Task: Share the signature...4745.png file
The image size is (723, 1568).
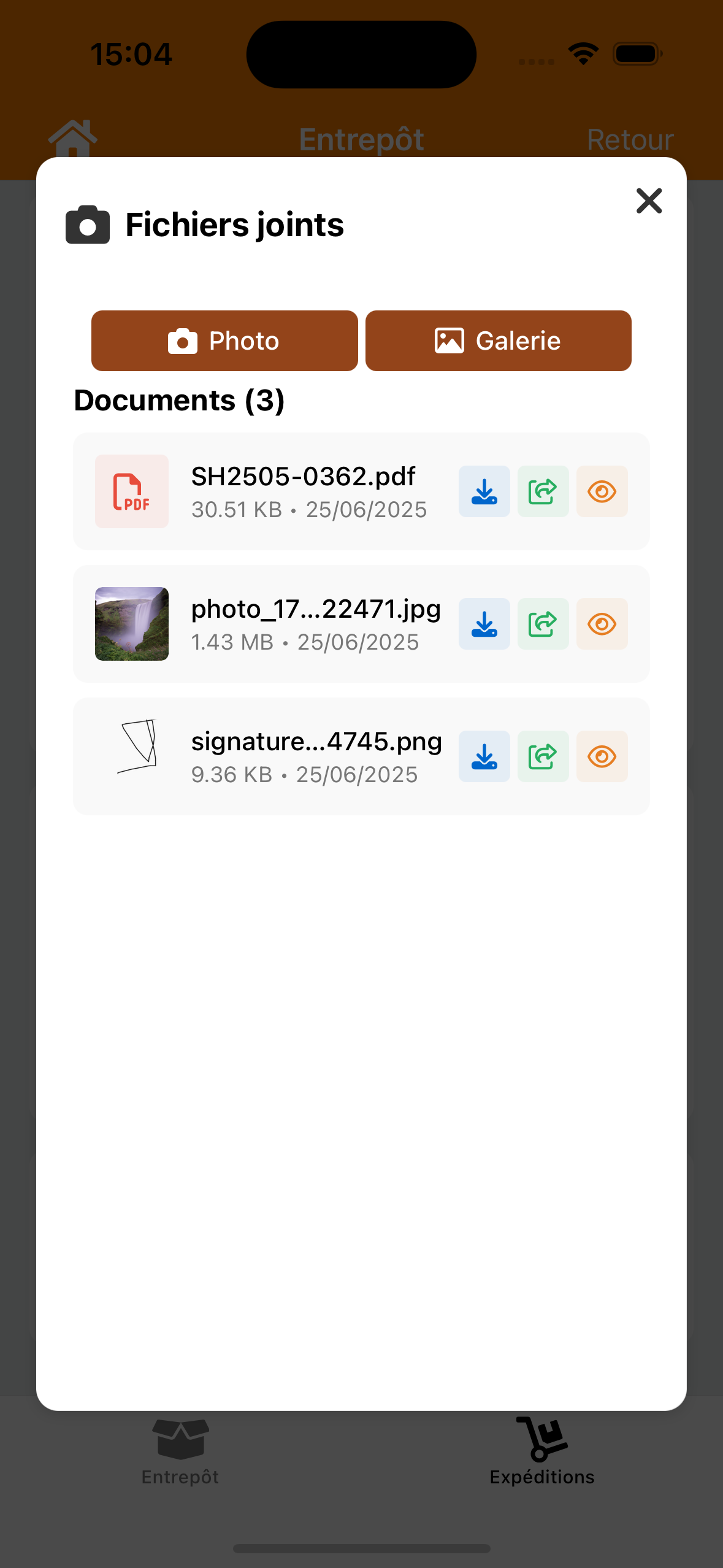Action: click(543, 756)
